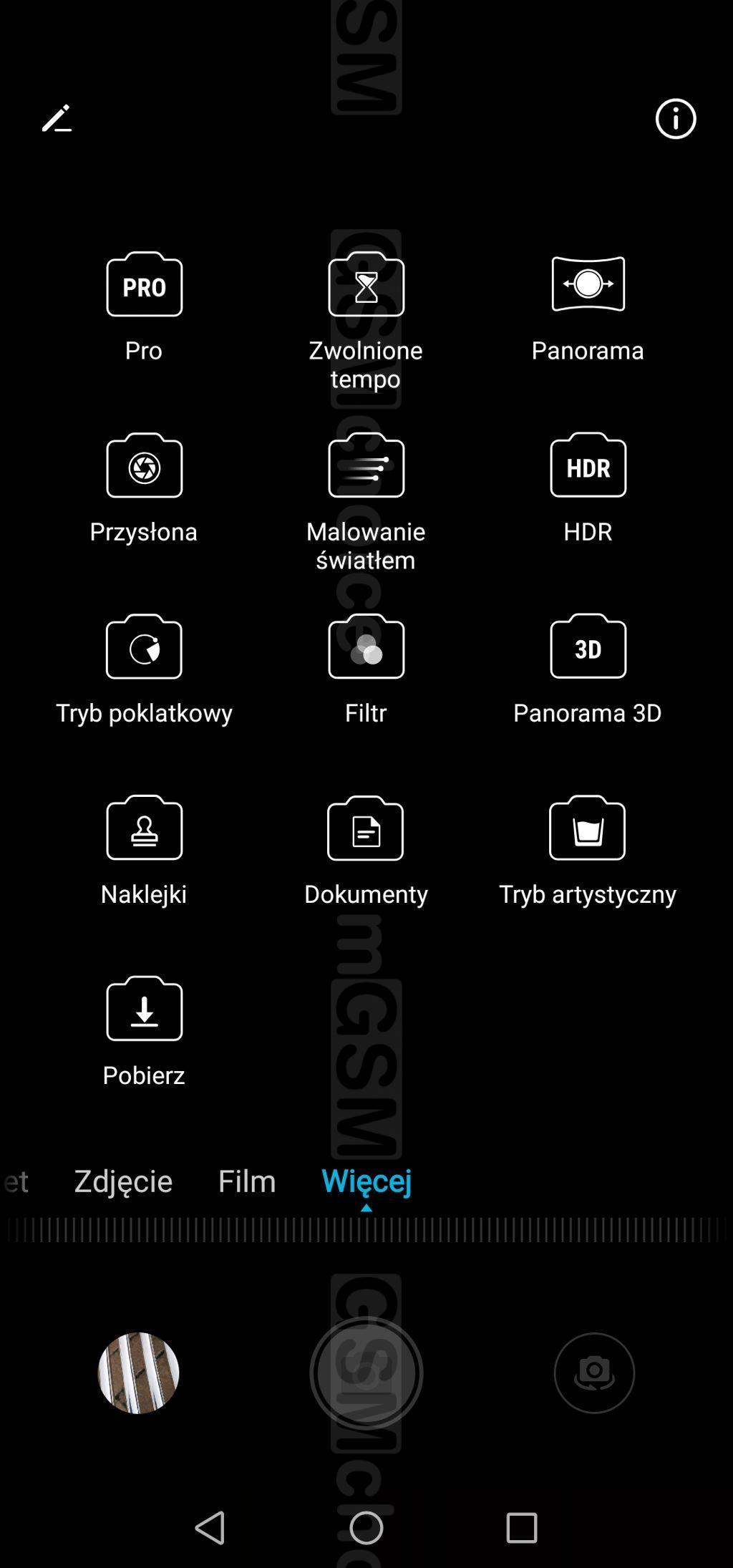The width and height of the screenshot is (733, 1568).
Task: Choose Tryb poklatkowy mode
Action: click(144, 669)
